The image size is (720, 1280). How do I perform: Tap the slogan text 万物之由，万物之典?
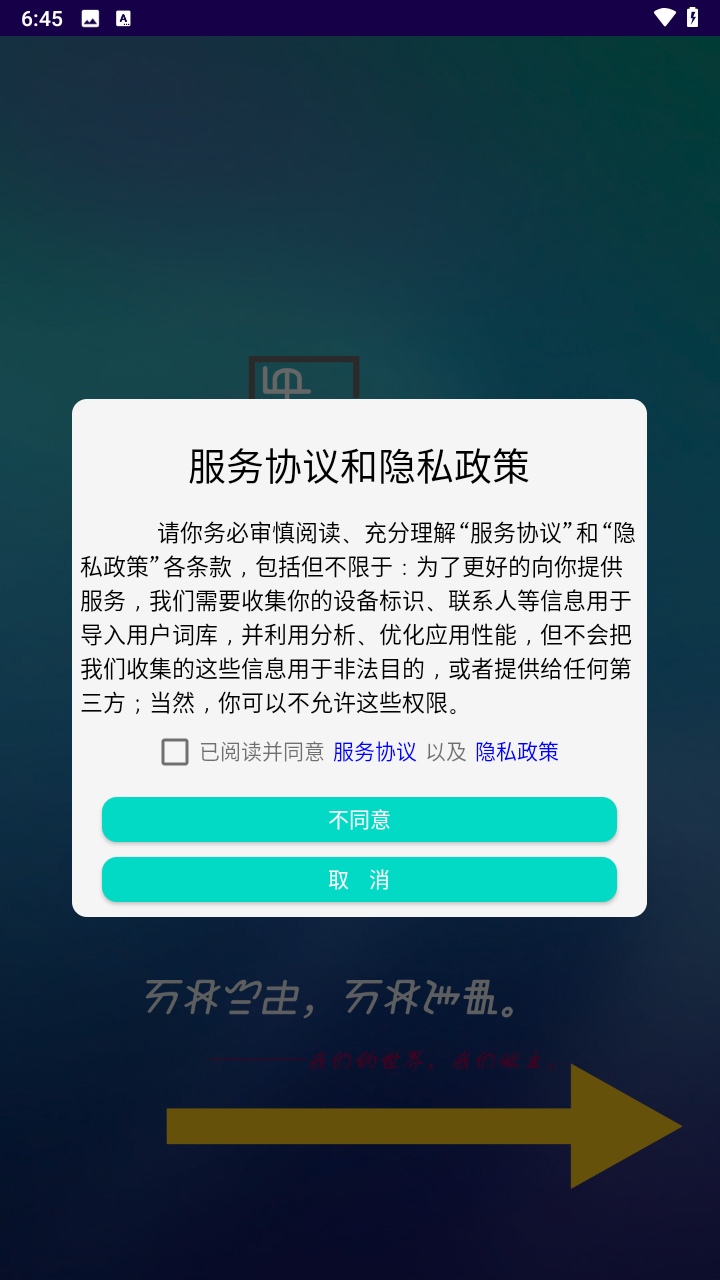pos(330,1000)
